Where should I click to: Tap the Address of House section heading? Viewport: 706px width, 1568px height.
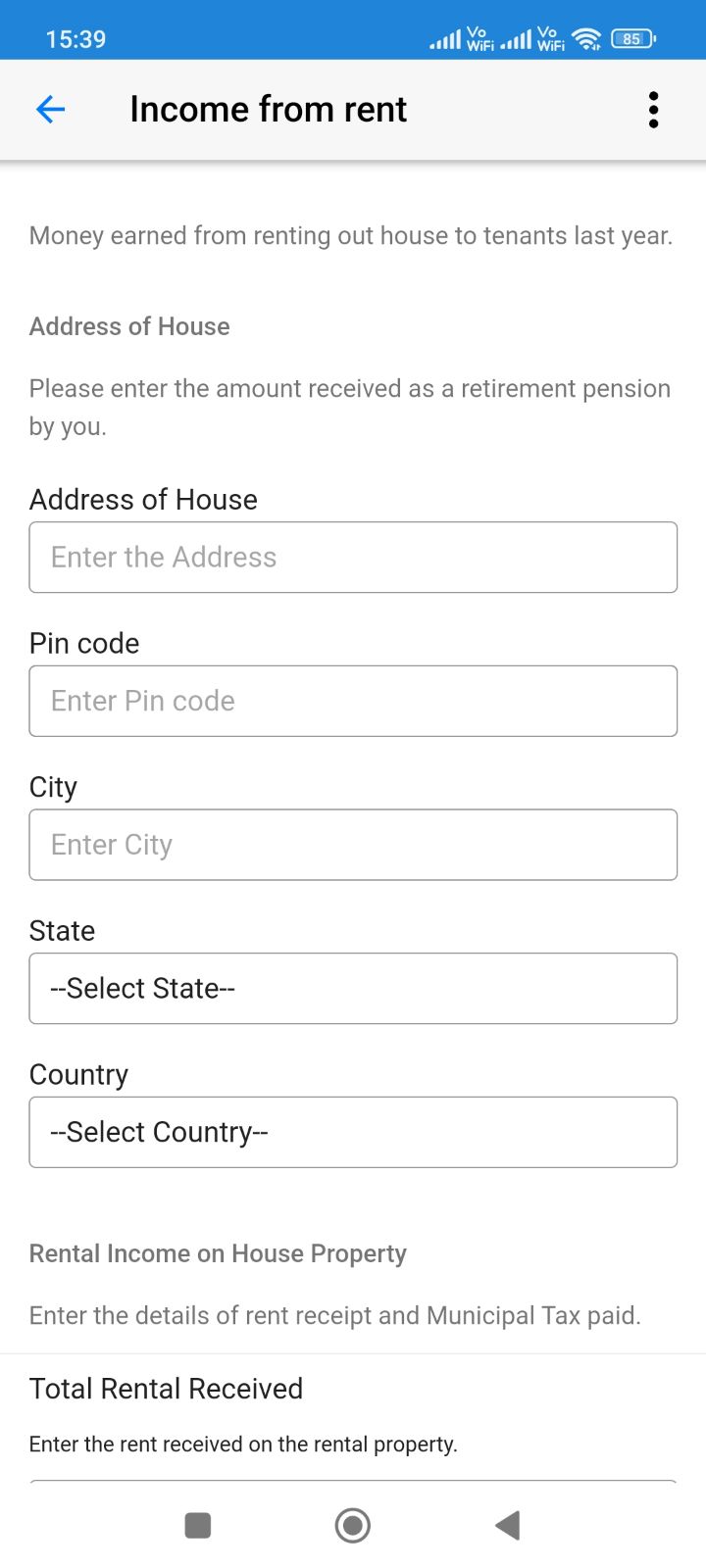click(129, 326)
